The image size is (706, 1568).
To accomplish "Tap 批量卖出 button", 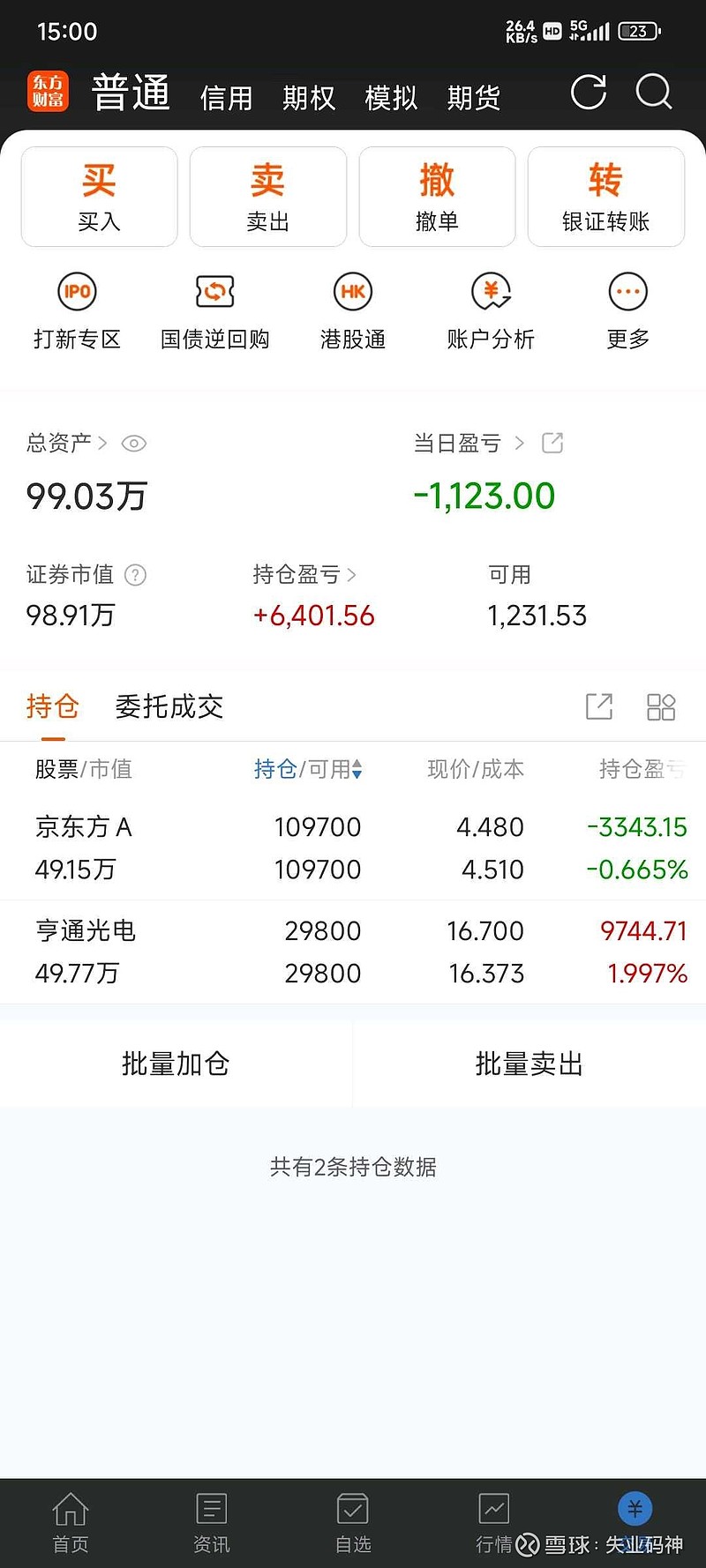I will point(529,1064).
